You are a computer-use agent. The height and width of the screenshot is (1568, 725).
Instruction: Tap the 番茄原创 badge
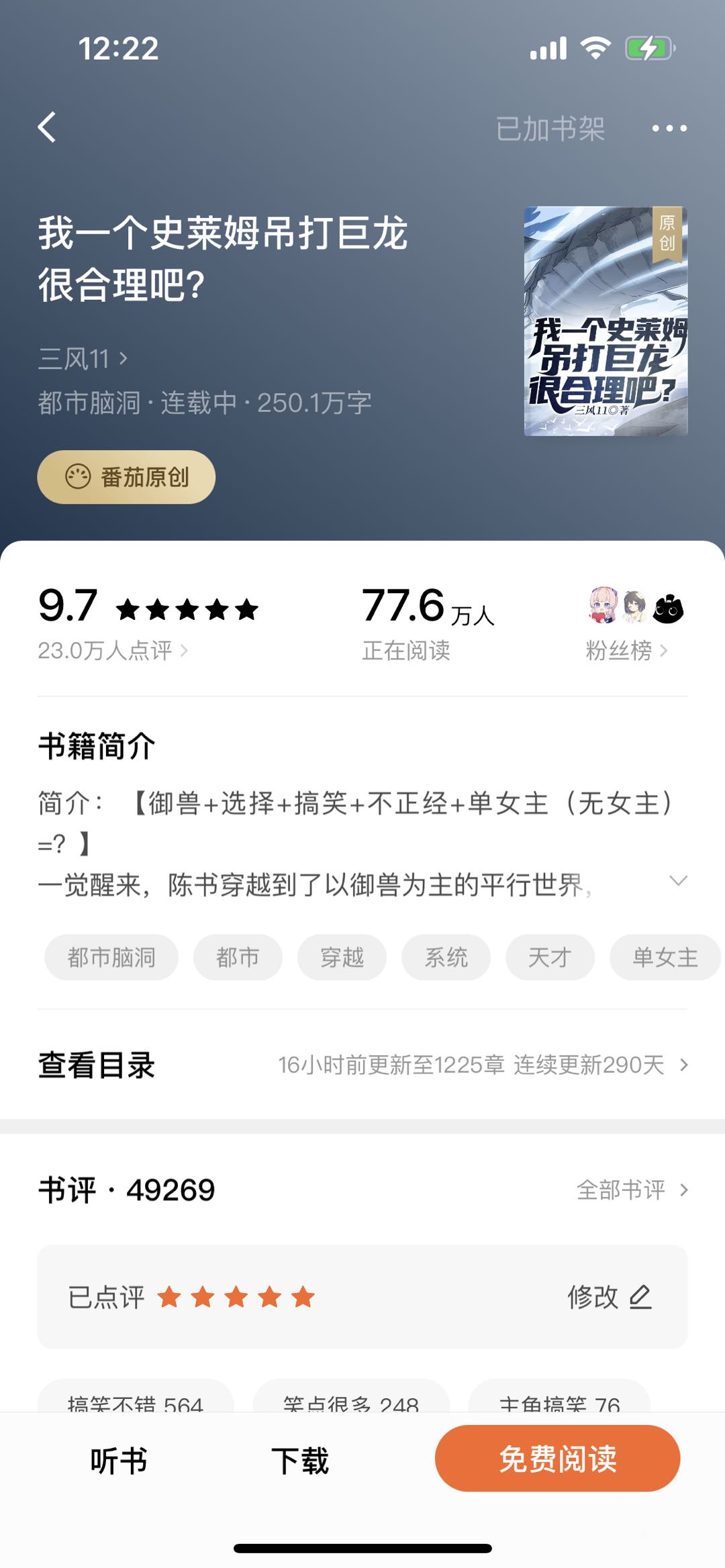(x=126, y=477)
